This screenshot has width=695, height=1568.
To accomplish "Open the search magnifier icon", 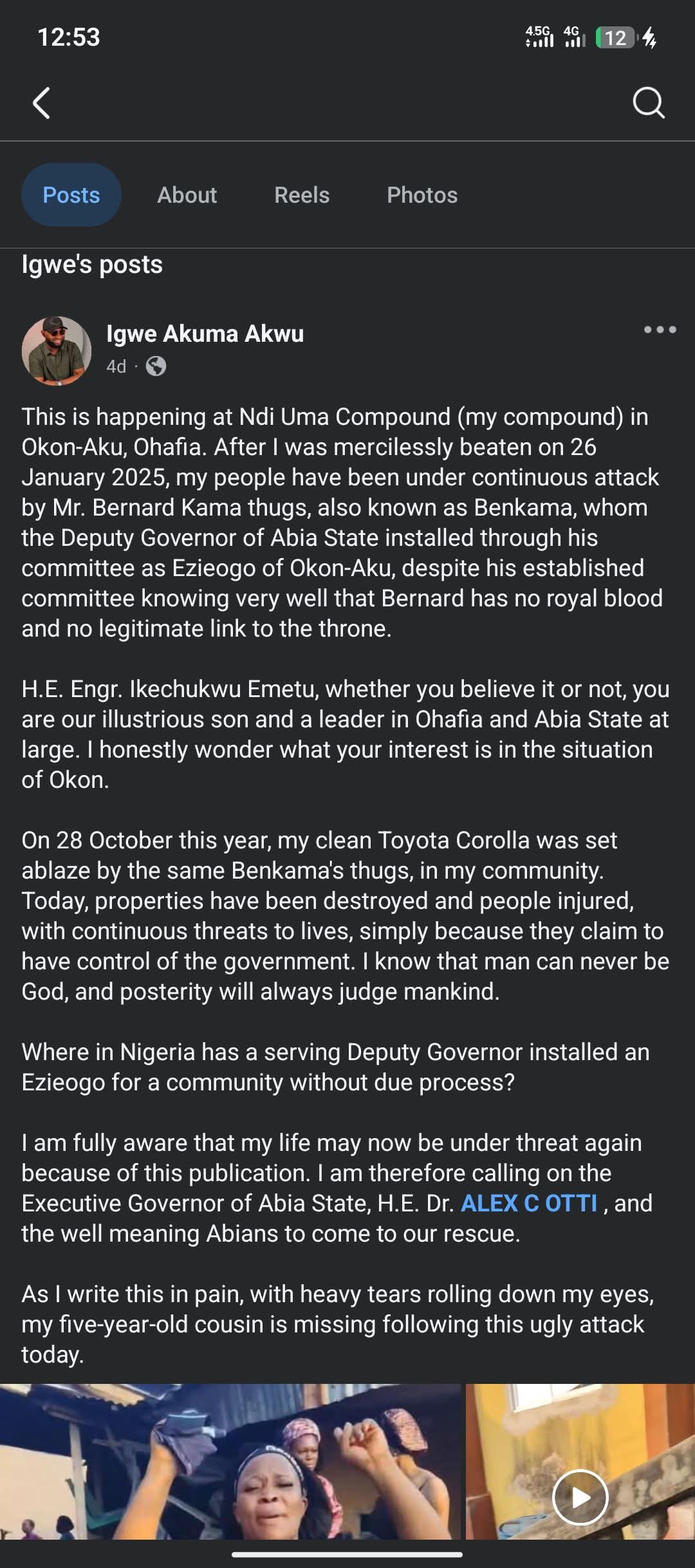I will tap(648, 103).
